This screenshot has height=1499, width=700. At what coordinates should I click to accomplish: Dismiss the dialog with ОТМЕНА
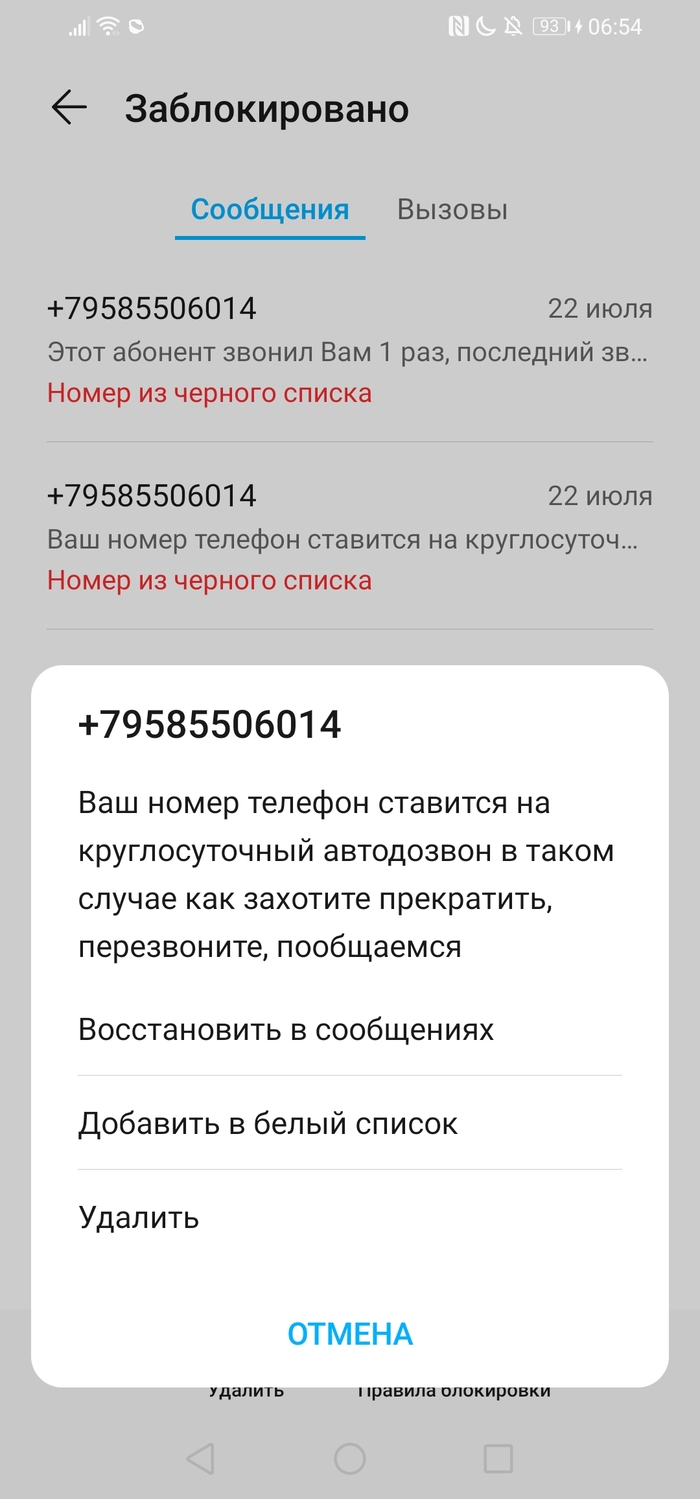tap(350, 1333)
